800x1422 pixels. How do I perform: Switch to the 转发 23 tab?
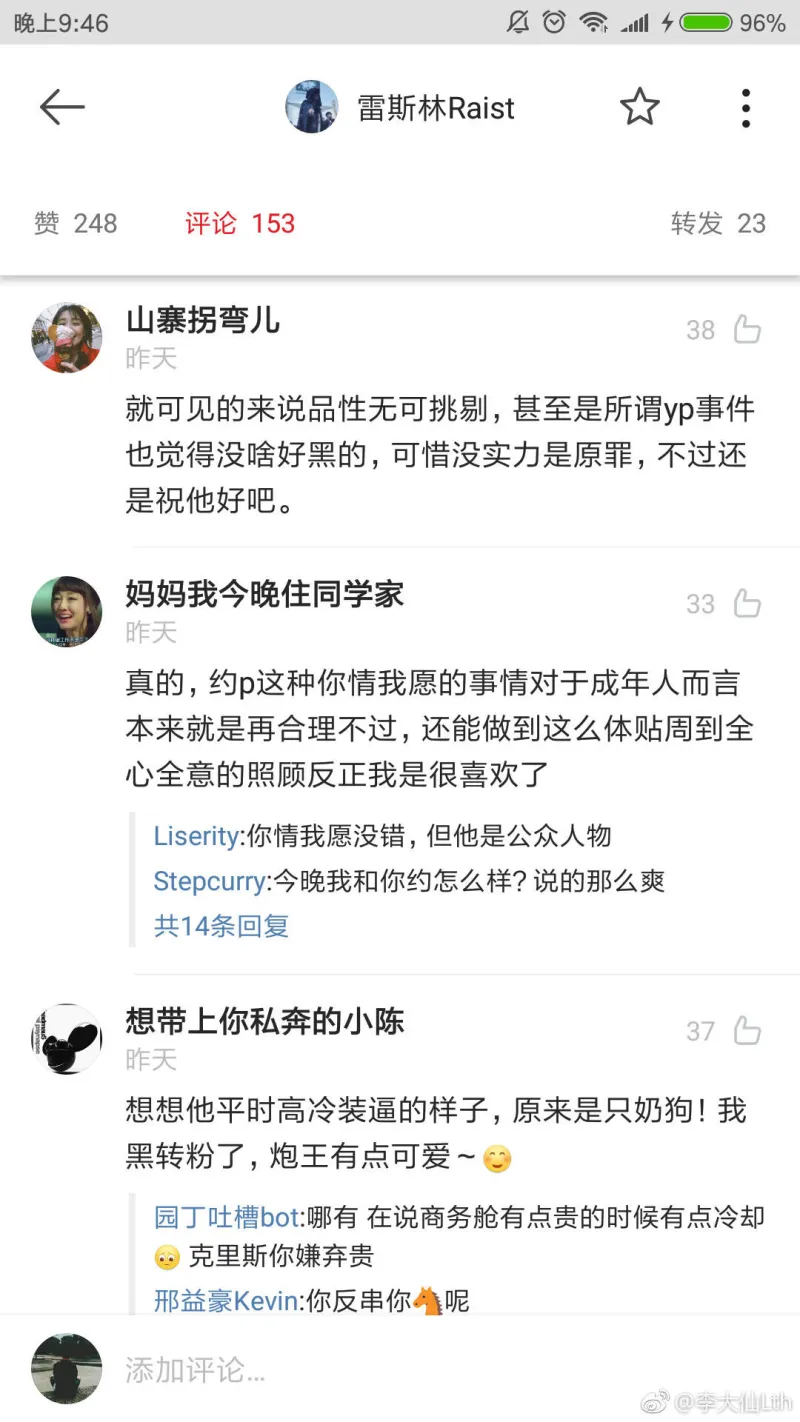click(717, 223)
